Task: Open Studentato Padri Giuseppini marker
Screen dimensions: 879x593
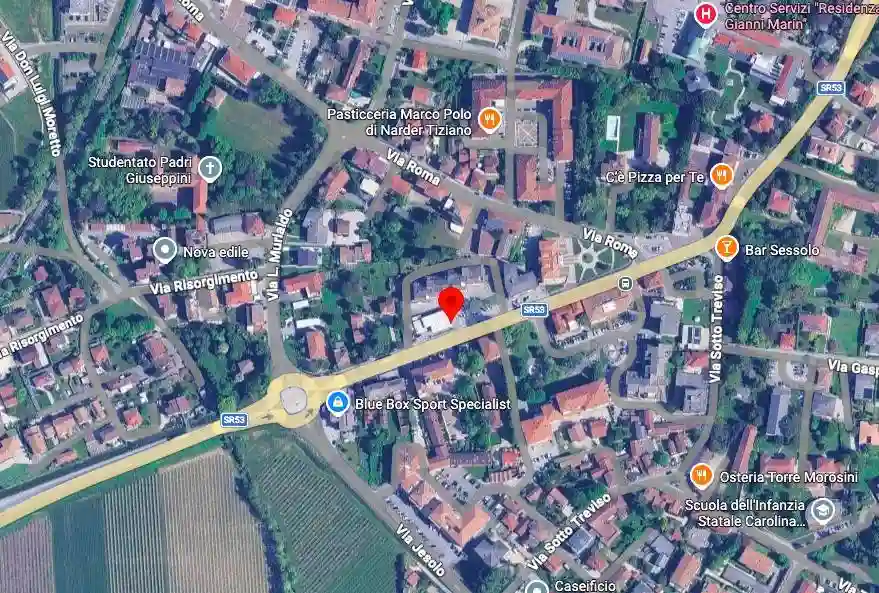Action: coord(209,168)
